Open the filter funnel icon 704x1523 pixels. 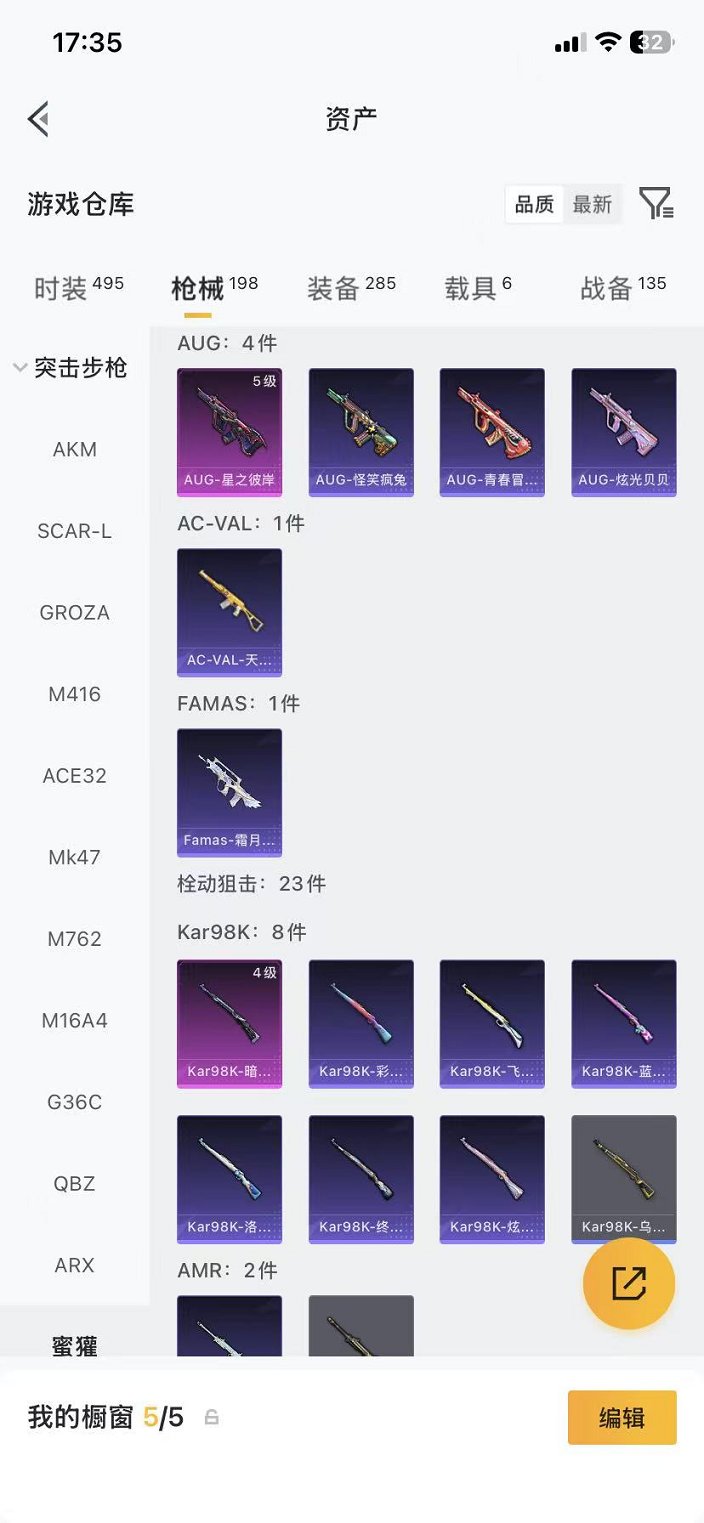coord(656,204)
